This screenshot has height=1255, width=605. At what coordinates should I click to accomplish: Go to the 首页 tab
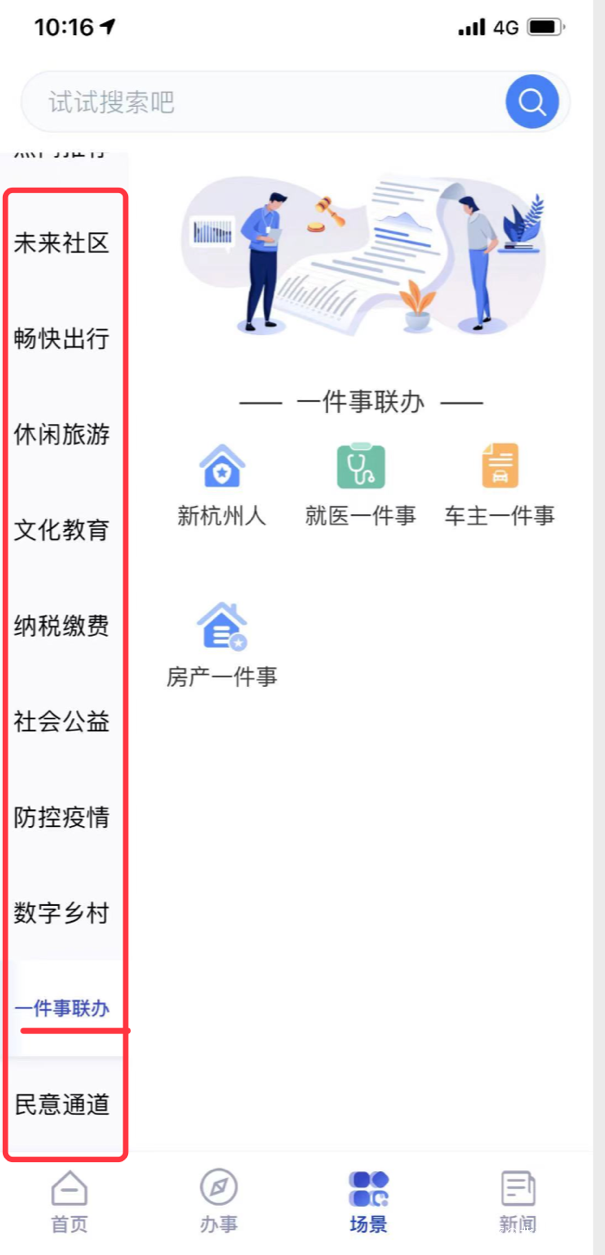pos(69,1200)
